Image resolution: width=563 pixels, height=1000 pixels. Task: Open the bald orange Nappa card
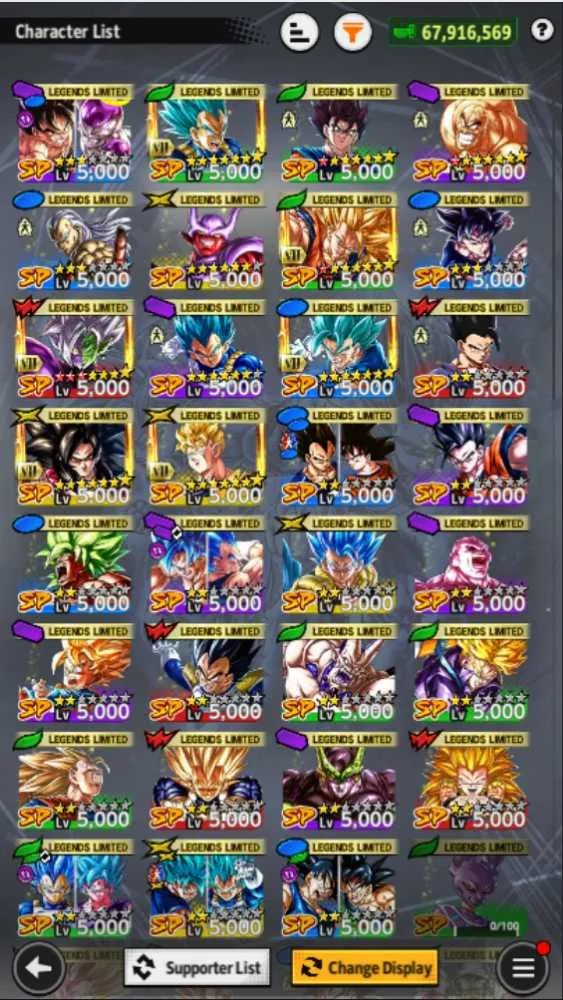(x=470, y=133)
